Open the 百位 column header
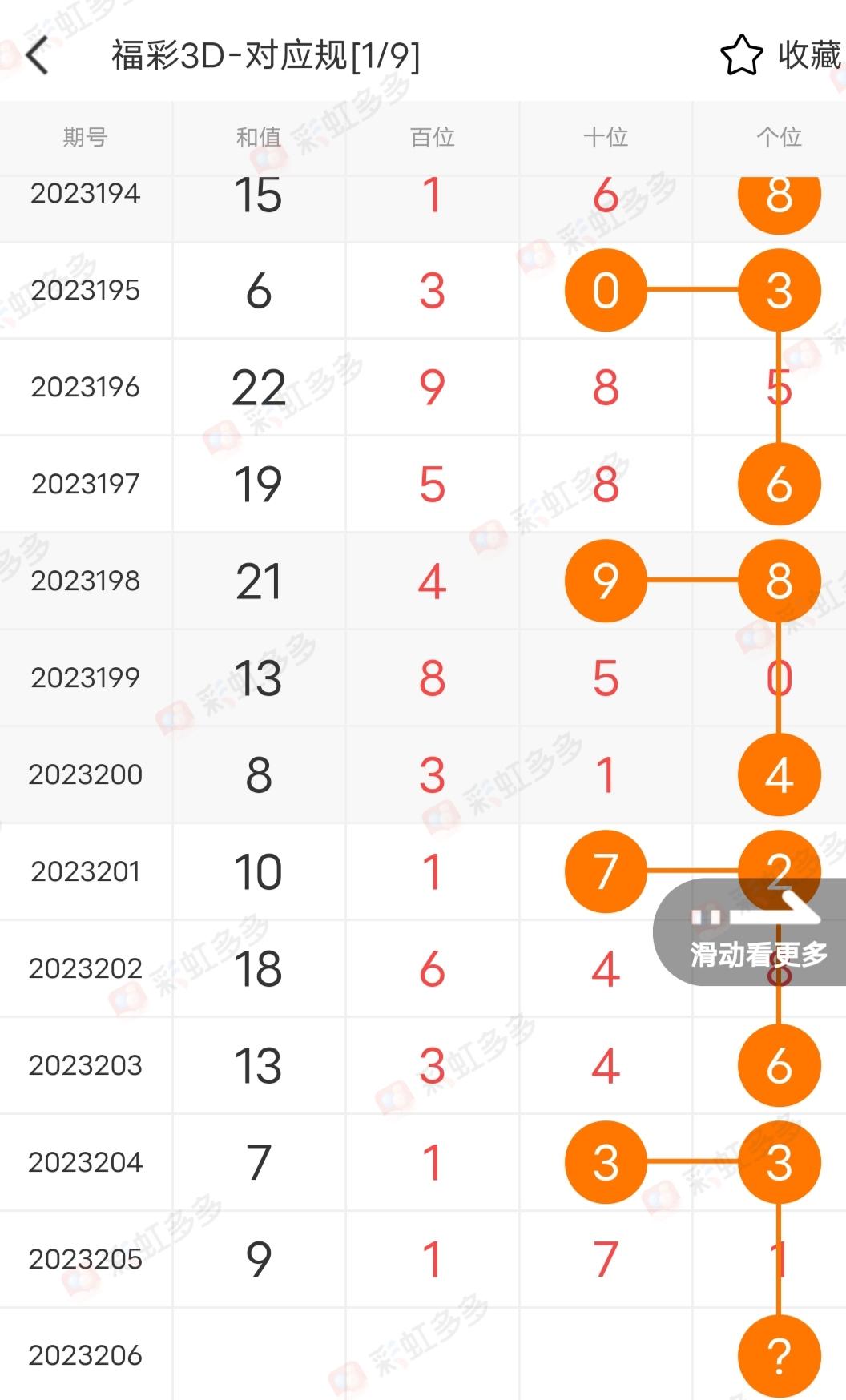The image size is (846, 1400). click(x=432, y=137)
